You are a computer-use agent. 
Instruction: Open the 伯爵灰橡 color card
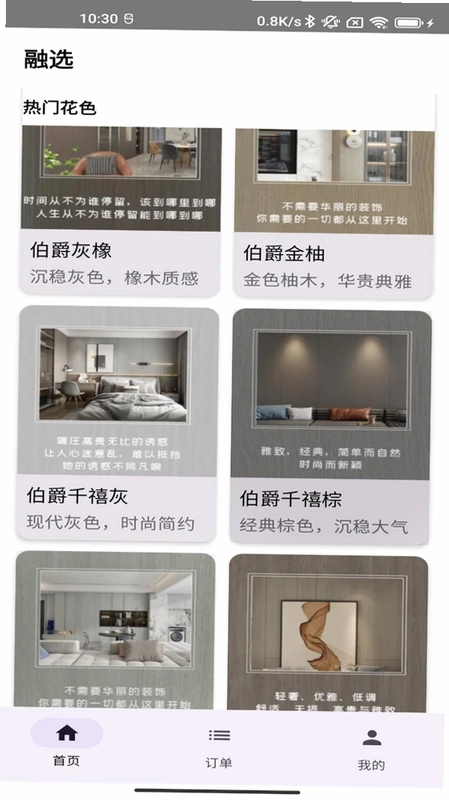coord(120,211)
